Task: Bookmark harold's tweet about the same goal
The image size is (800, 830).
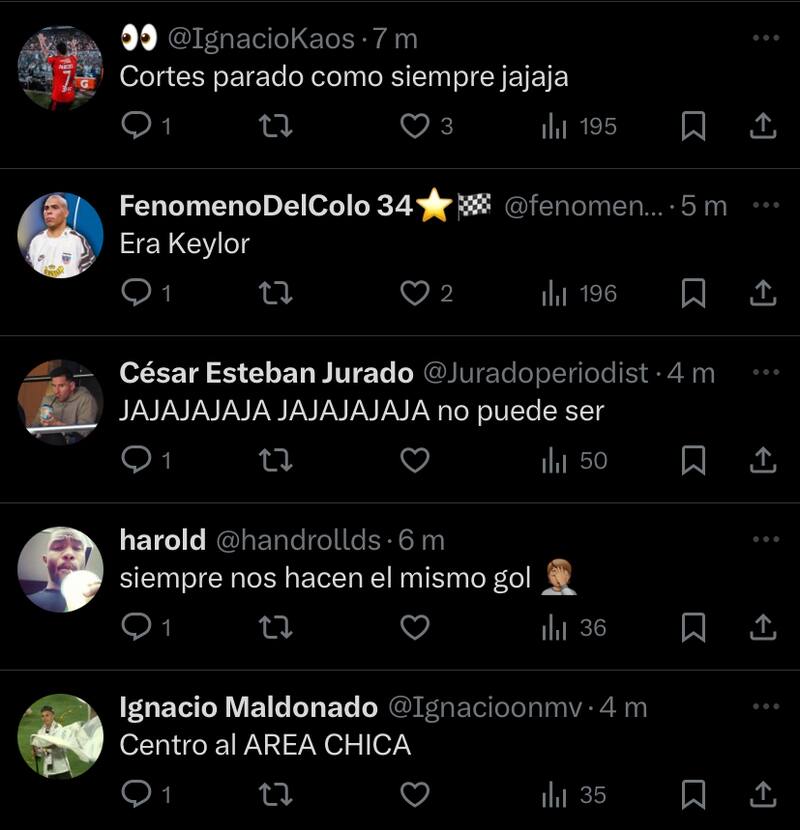Action: pos(693,627)
